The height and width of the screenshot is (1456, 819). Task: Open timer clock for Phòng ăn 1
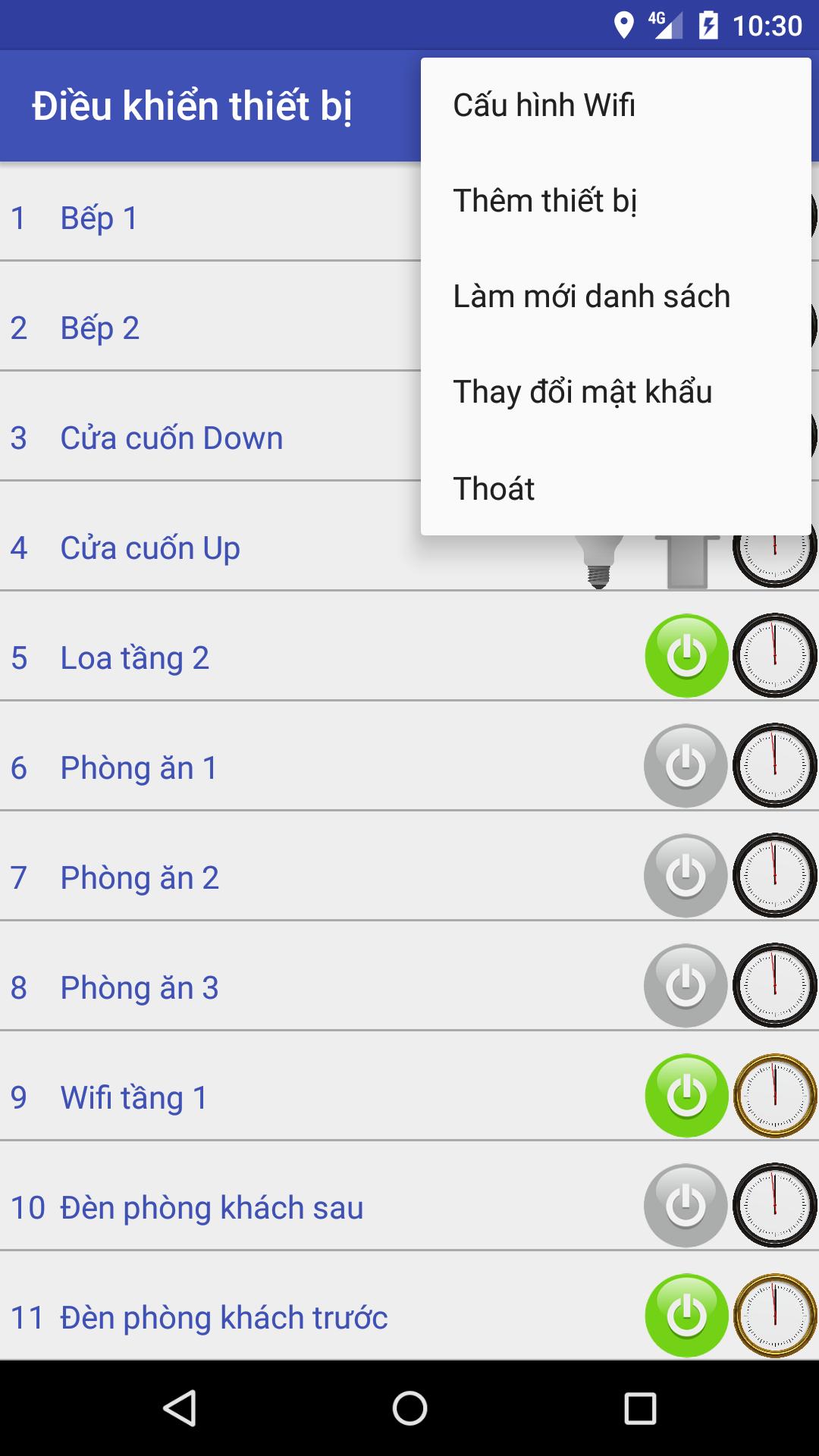774,766
